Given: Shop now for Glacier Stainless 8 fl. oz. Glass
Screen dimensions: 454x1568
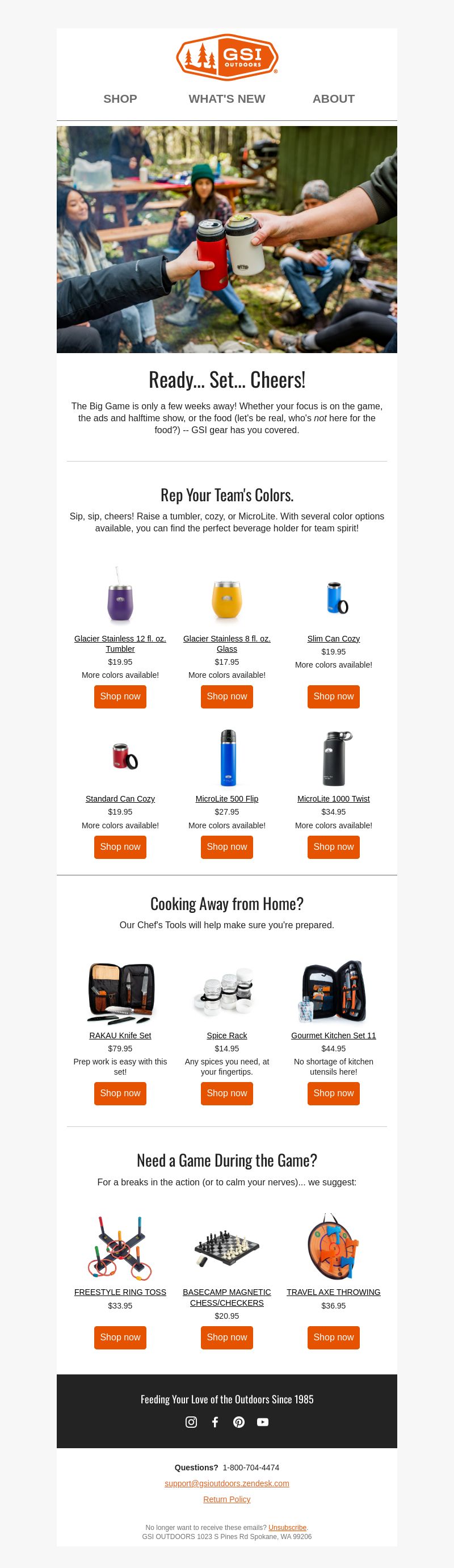Looking at the screenshot, I should click(226, 697).
